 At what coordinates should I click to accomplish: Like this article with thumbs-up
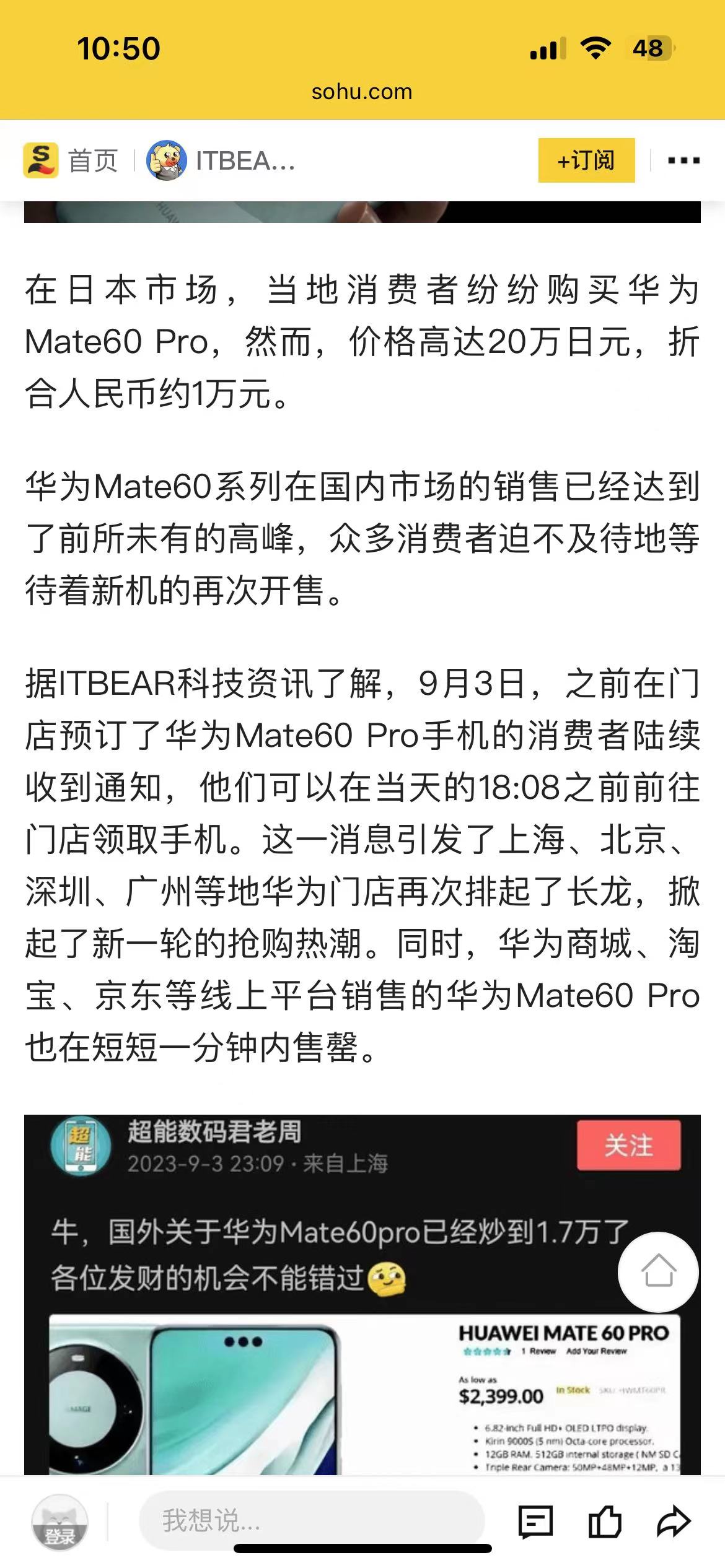point(604,1521)
